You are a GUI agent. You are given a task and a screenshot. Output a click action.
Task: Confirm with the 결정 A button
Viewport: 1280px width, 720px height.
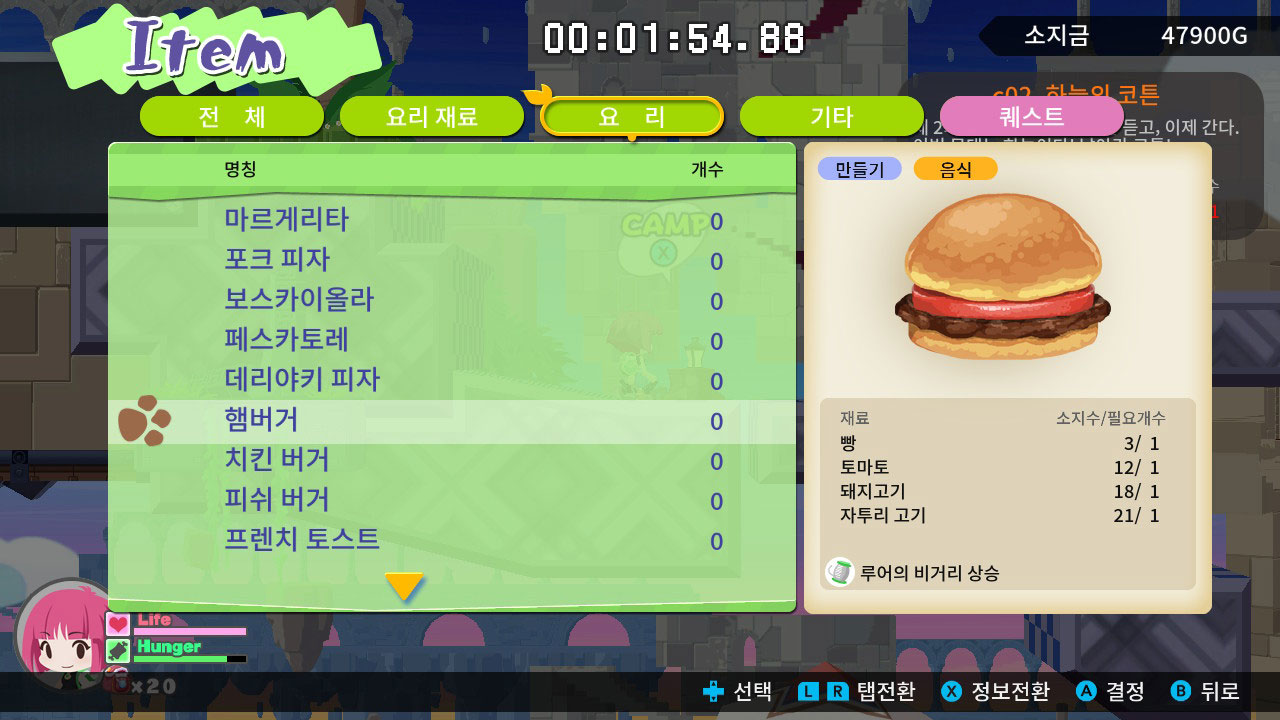click(x=1110, y=691)
